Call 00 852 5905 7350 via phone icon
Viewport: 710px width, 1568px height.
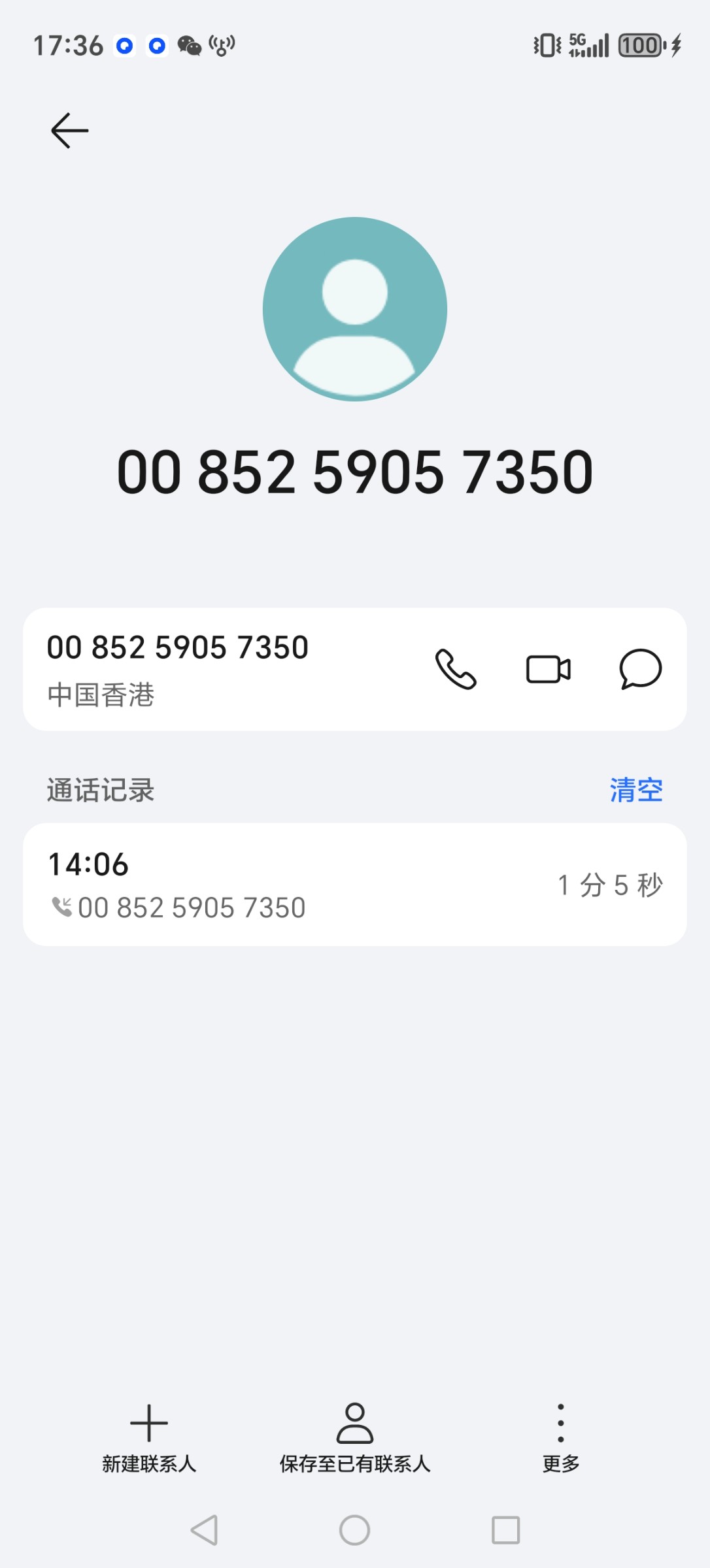point(456,669)
